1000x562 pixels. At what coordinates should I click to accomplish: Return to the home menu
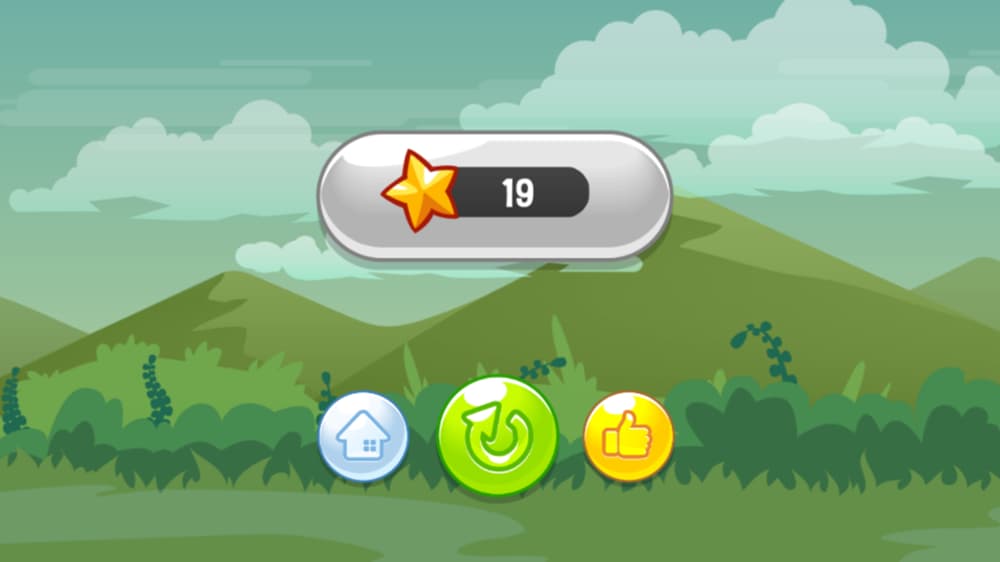coord(363,437)
